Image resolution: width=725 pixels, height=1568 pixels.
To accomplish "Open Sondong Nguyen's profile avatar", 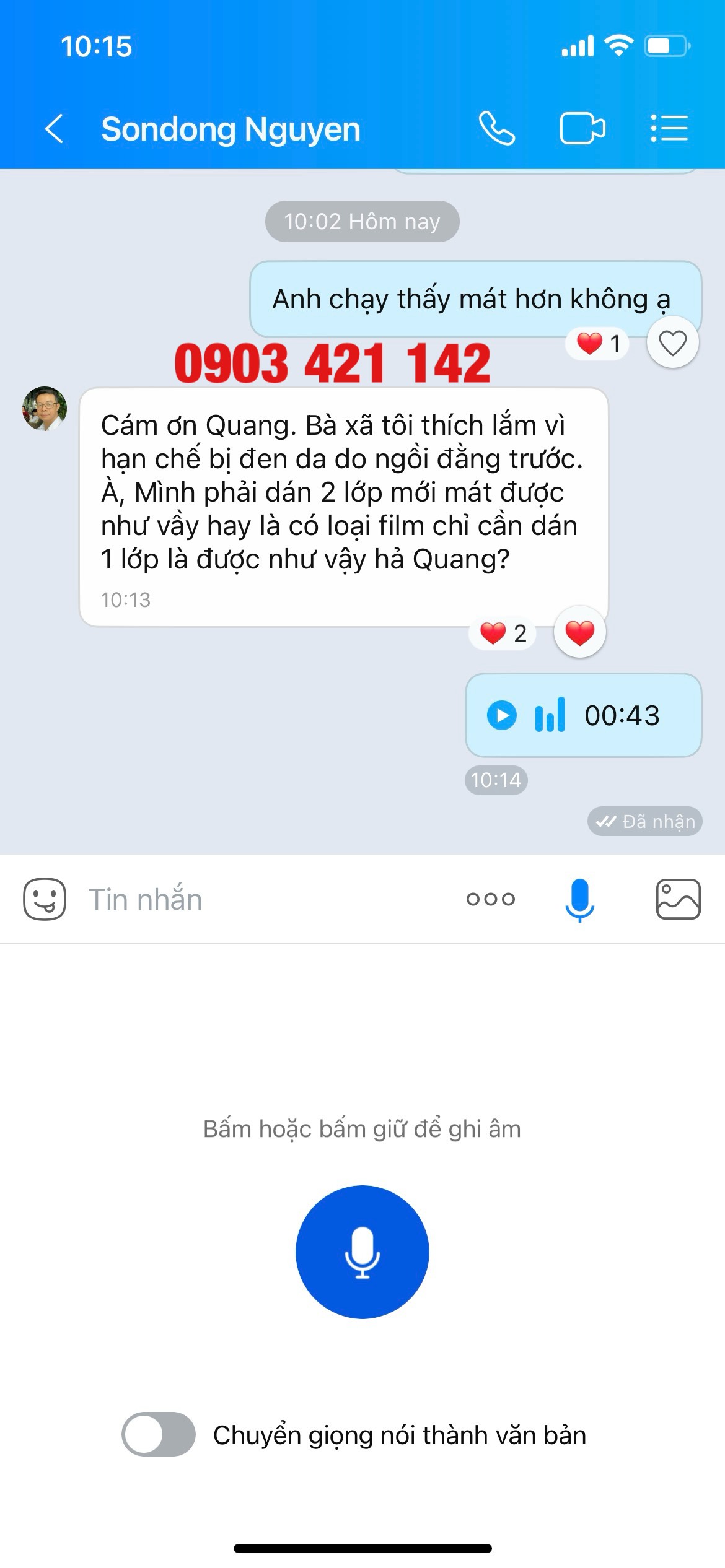I will (45, 409).
